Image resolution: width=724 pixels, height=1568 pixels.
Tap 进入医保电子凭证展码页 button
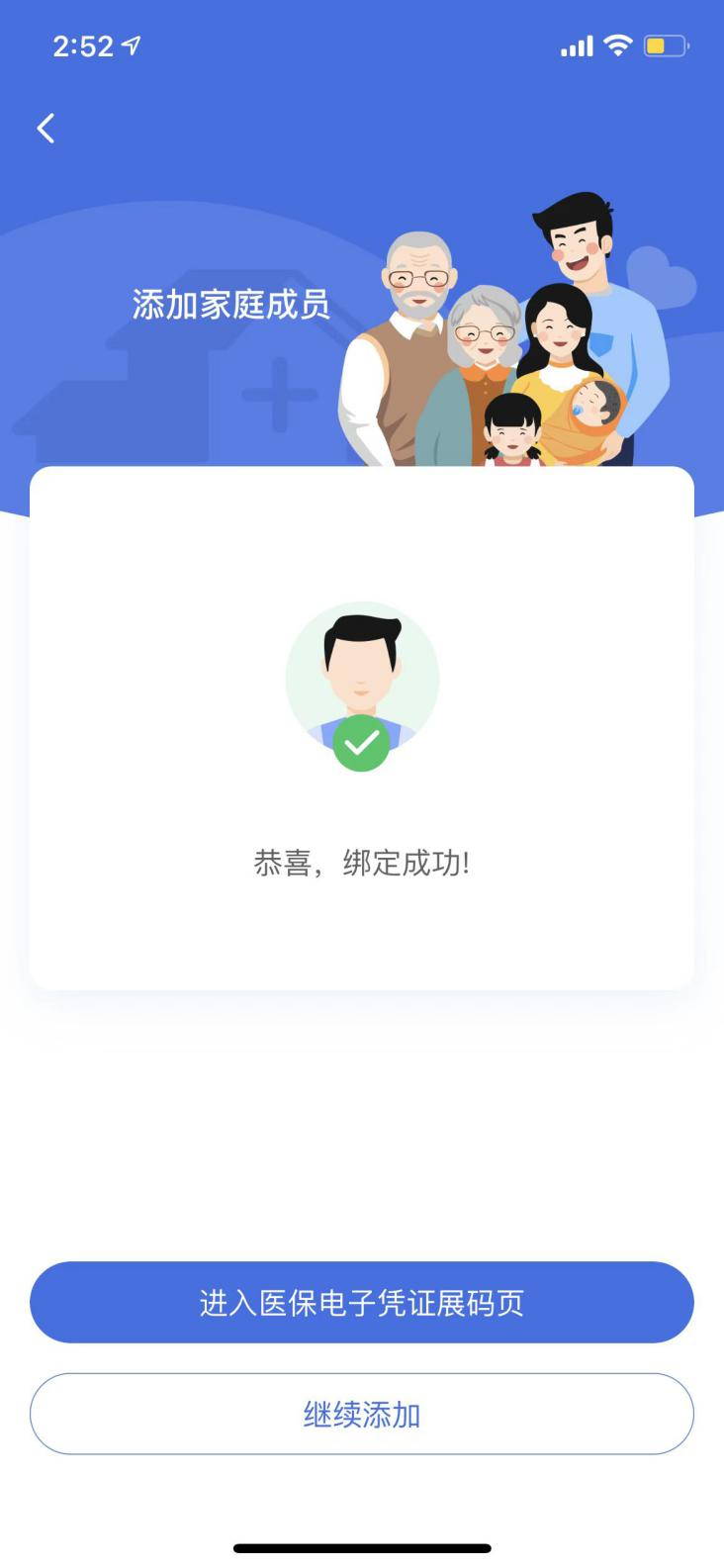362,1302
